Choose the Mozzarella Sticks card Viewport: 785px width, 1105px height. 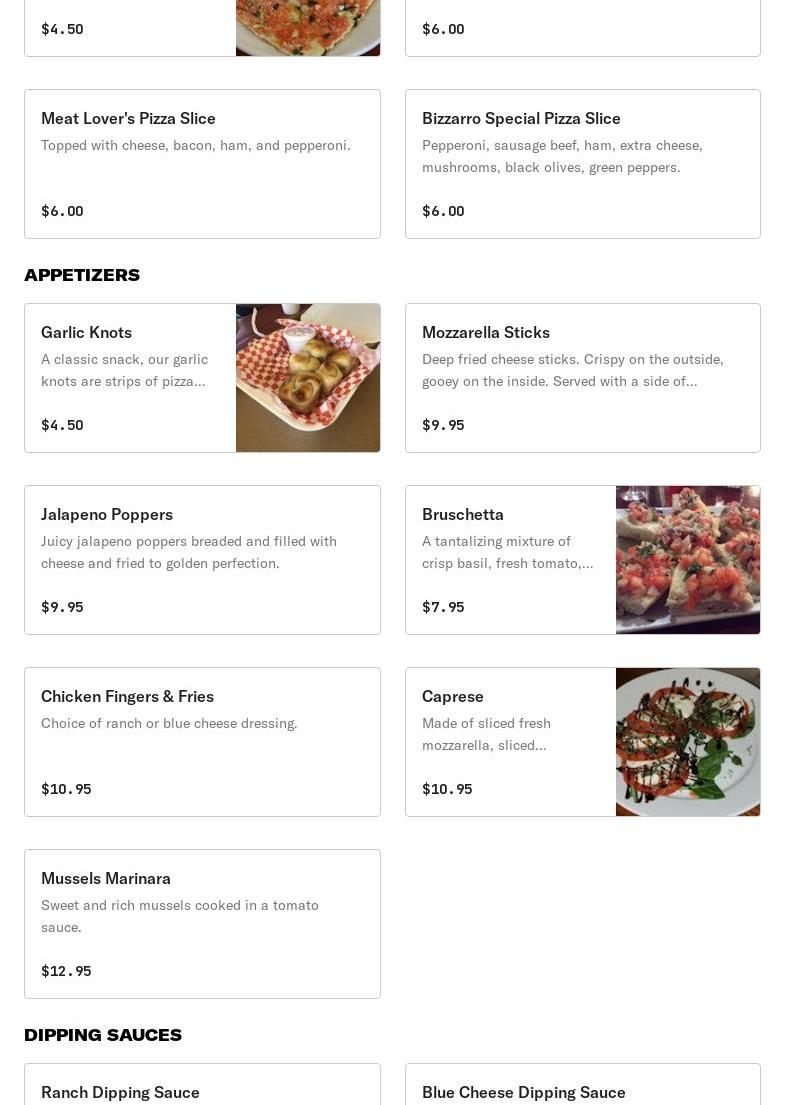(582, 378)
